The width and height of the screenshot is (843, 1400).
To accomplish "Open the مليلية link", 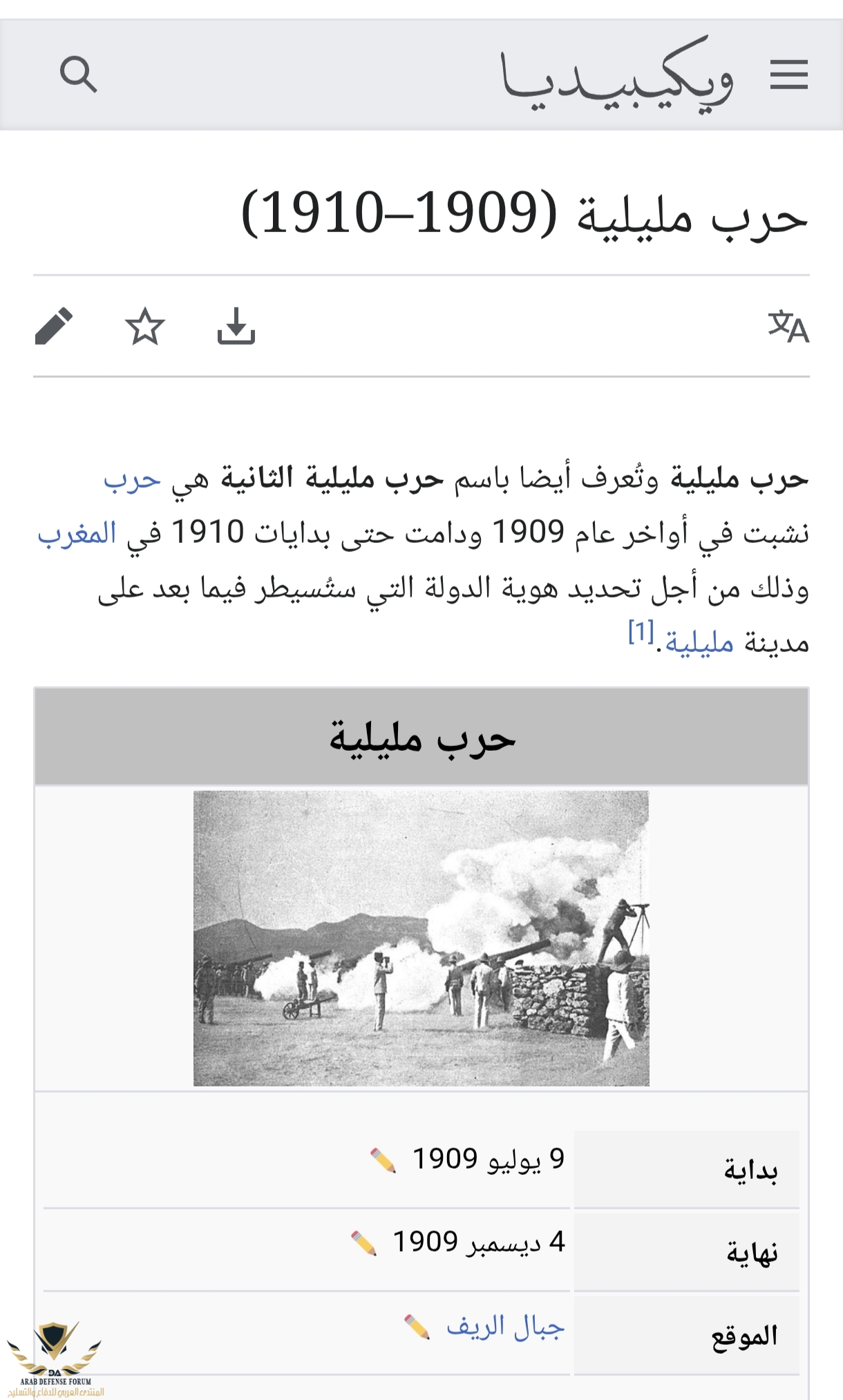I will click(699, 644).
